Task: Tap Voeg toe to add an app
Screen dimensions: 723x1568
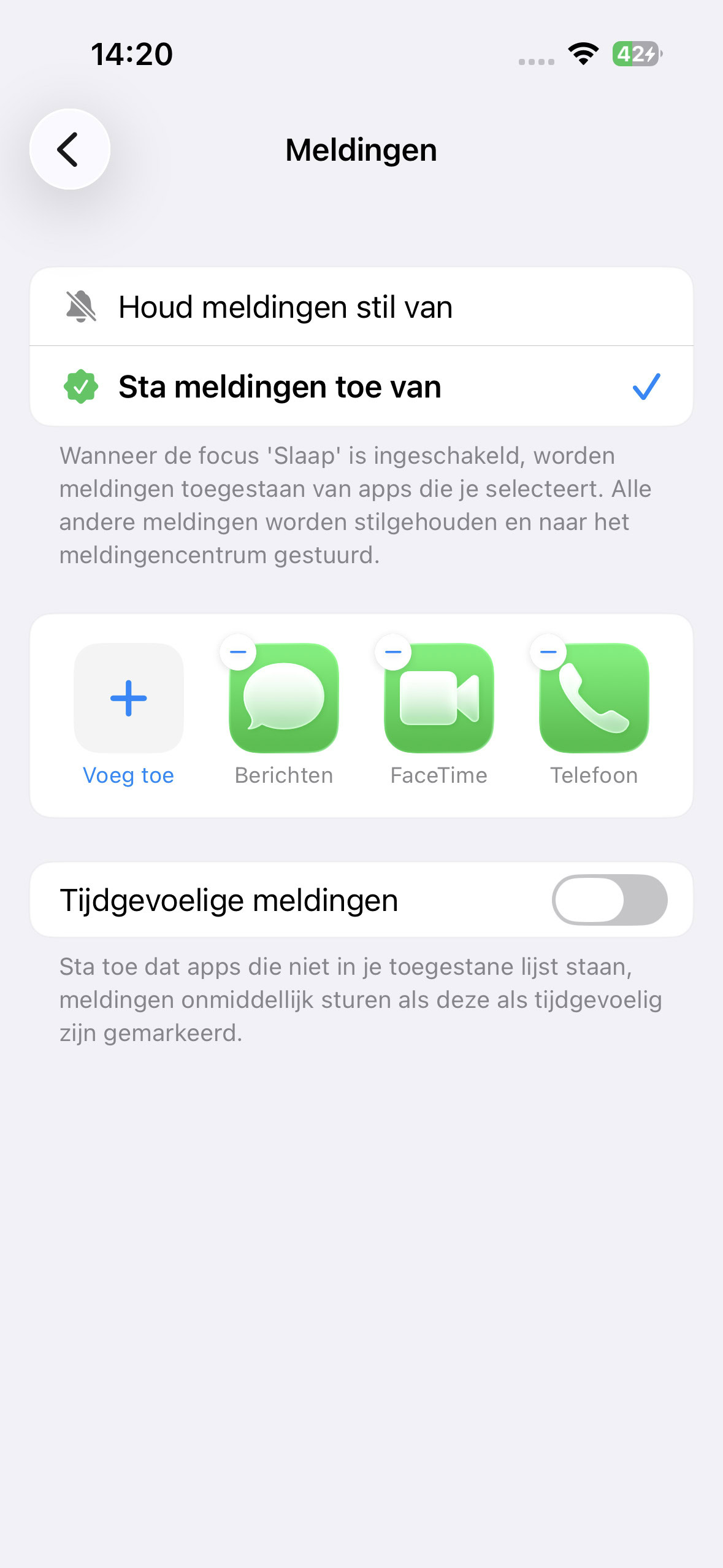Action: click(x=128, y=698)
